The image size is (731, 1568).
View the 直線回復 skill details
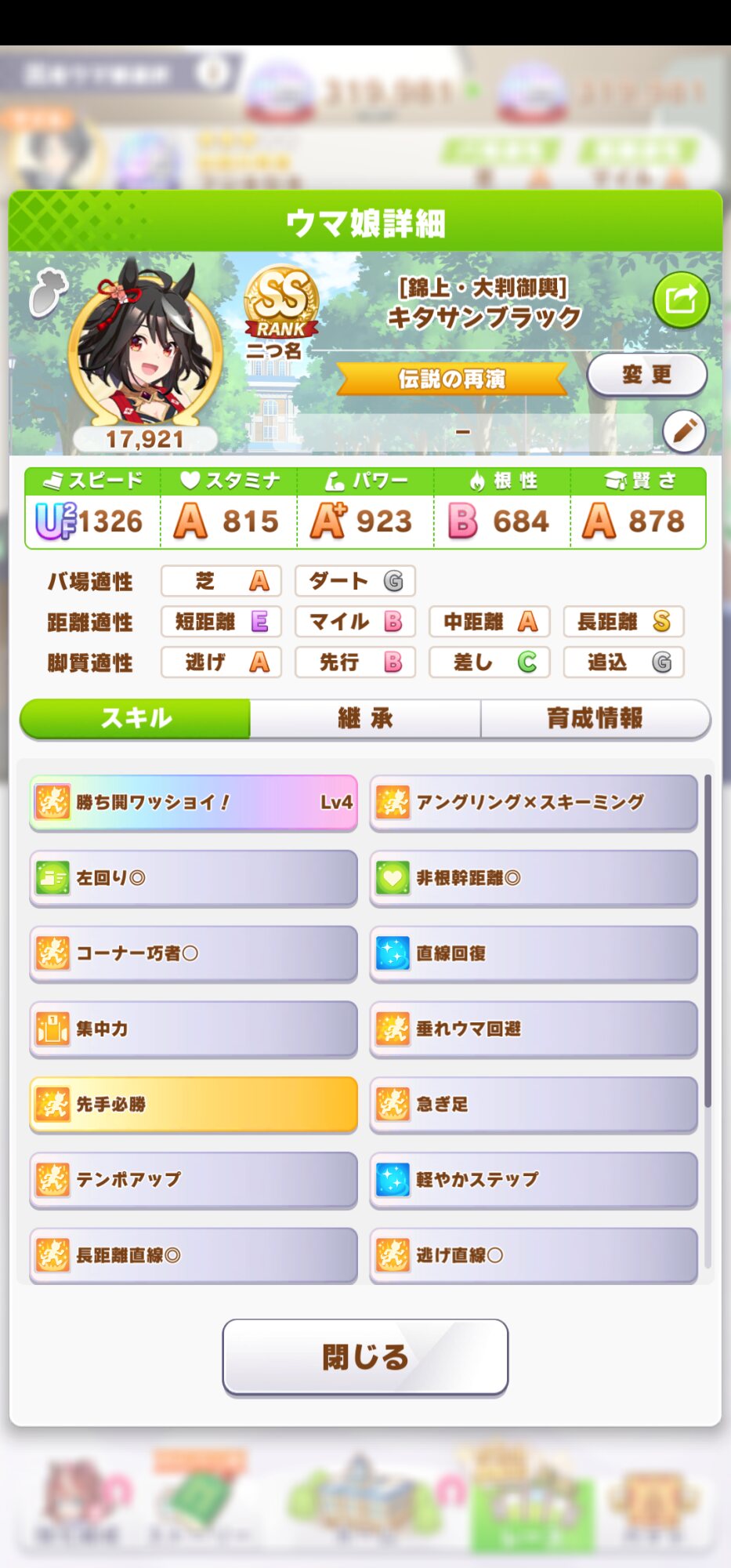pos(534,953)
